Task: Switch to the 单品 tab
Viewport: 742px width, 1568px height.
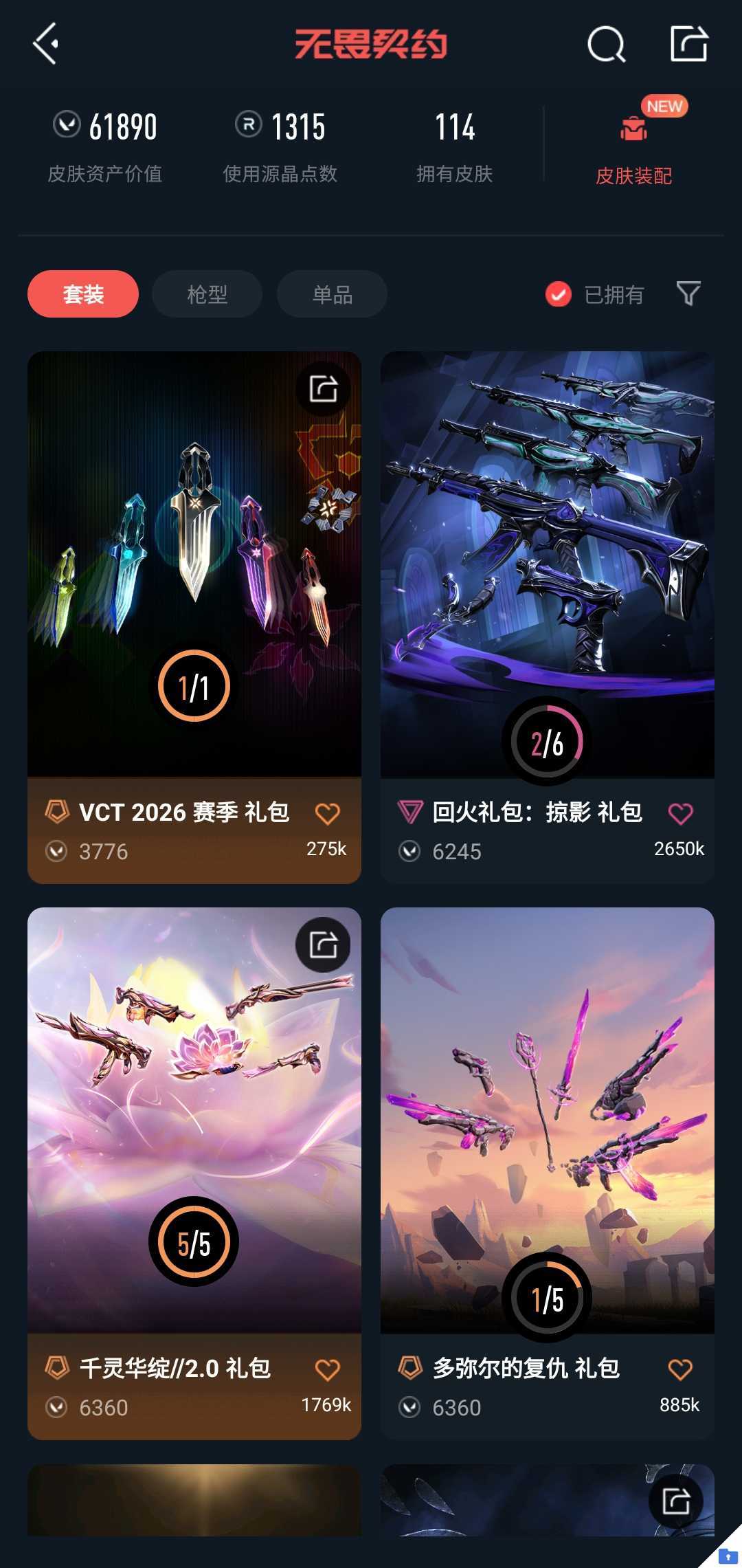Action: coord(332,294)
